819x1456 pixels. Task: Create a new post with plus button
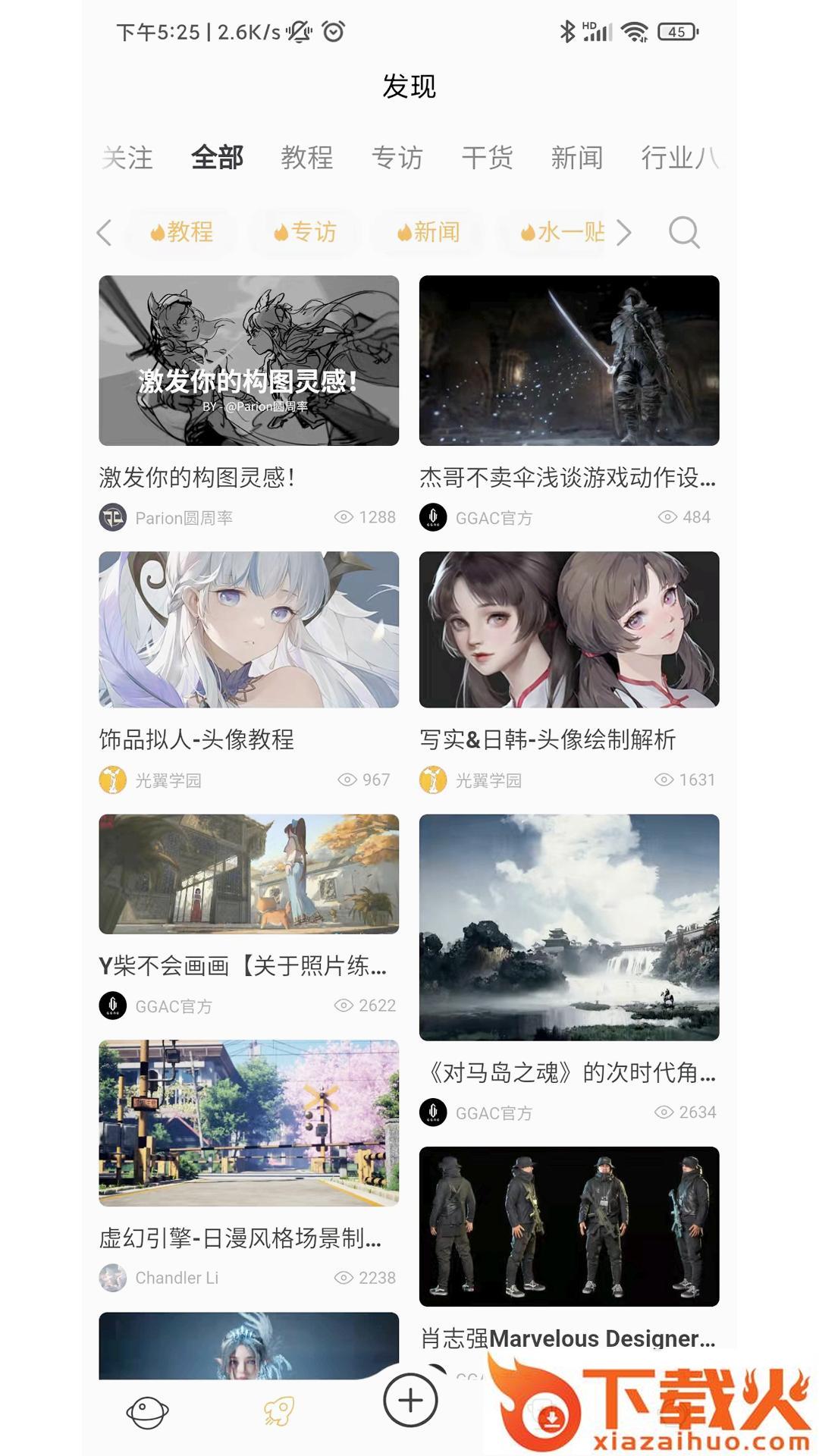coord(410,1400)
